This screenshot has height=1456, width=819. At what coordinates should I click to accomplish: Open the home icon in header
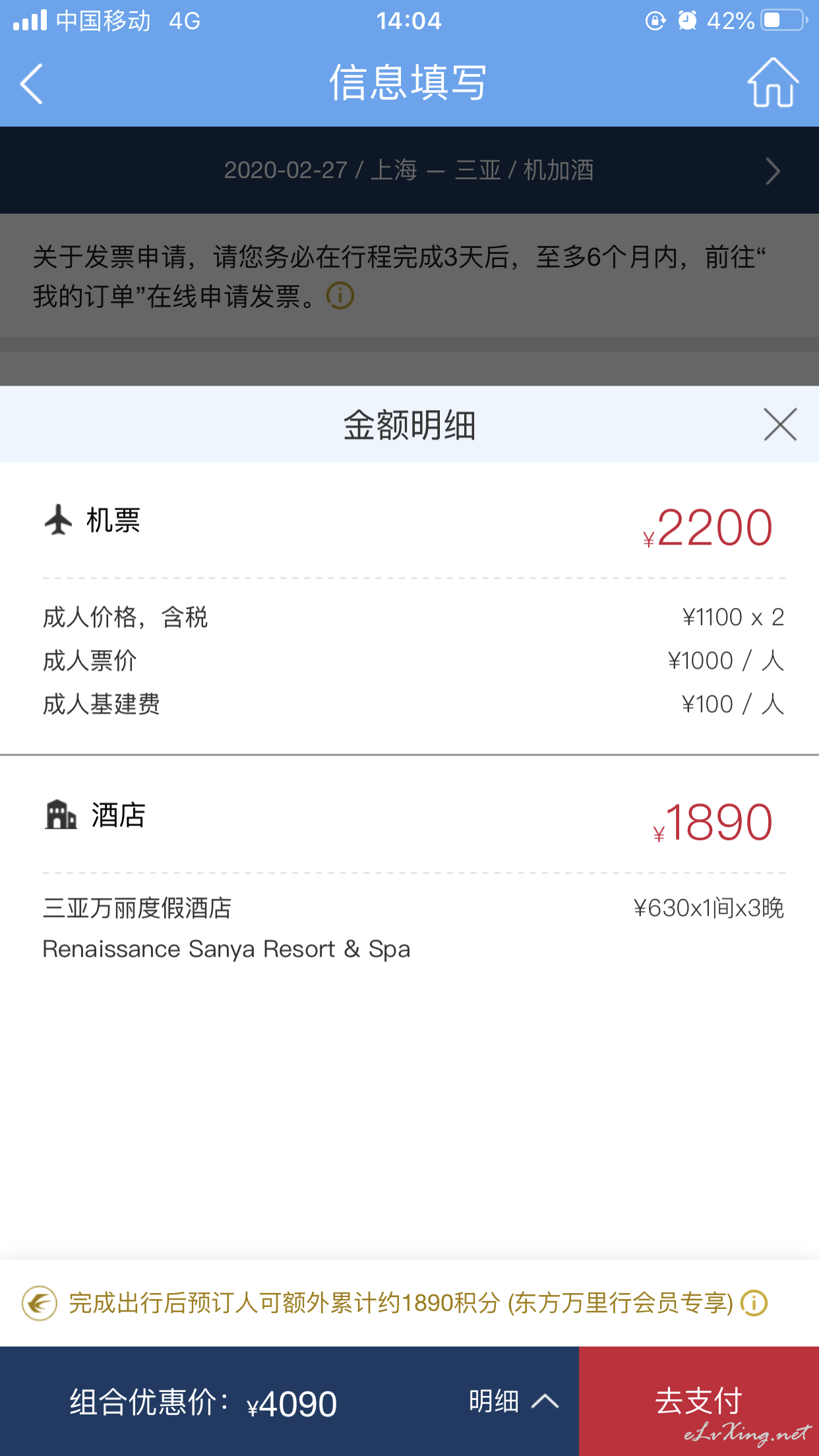tap(772, 82)
